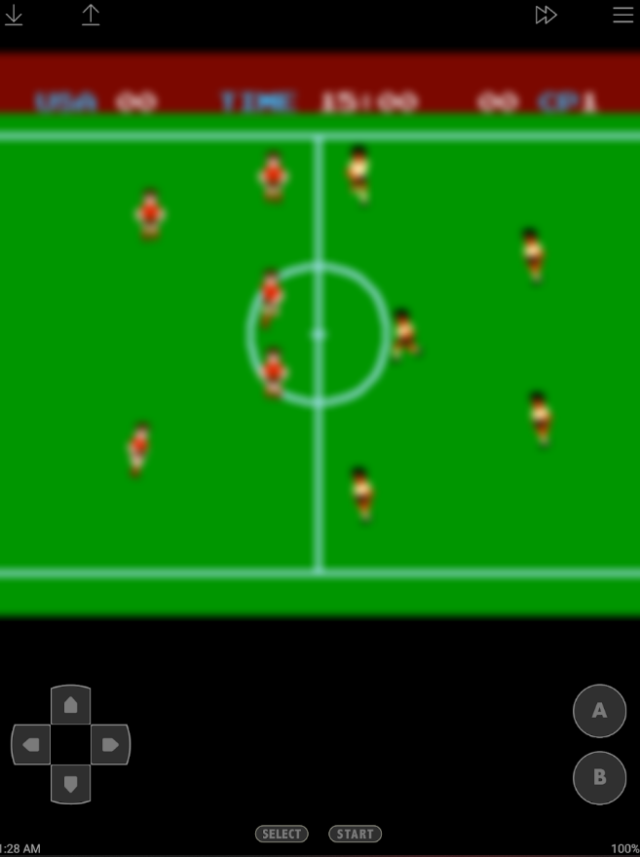Hit the B gamepad button
640x857 pixels.
600,777
